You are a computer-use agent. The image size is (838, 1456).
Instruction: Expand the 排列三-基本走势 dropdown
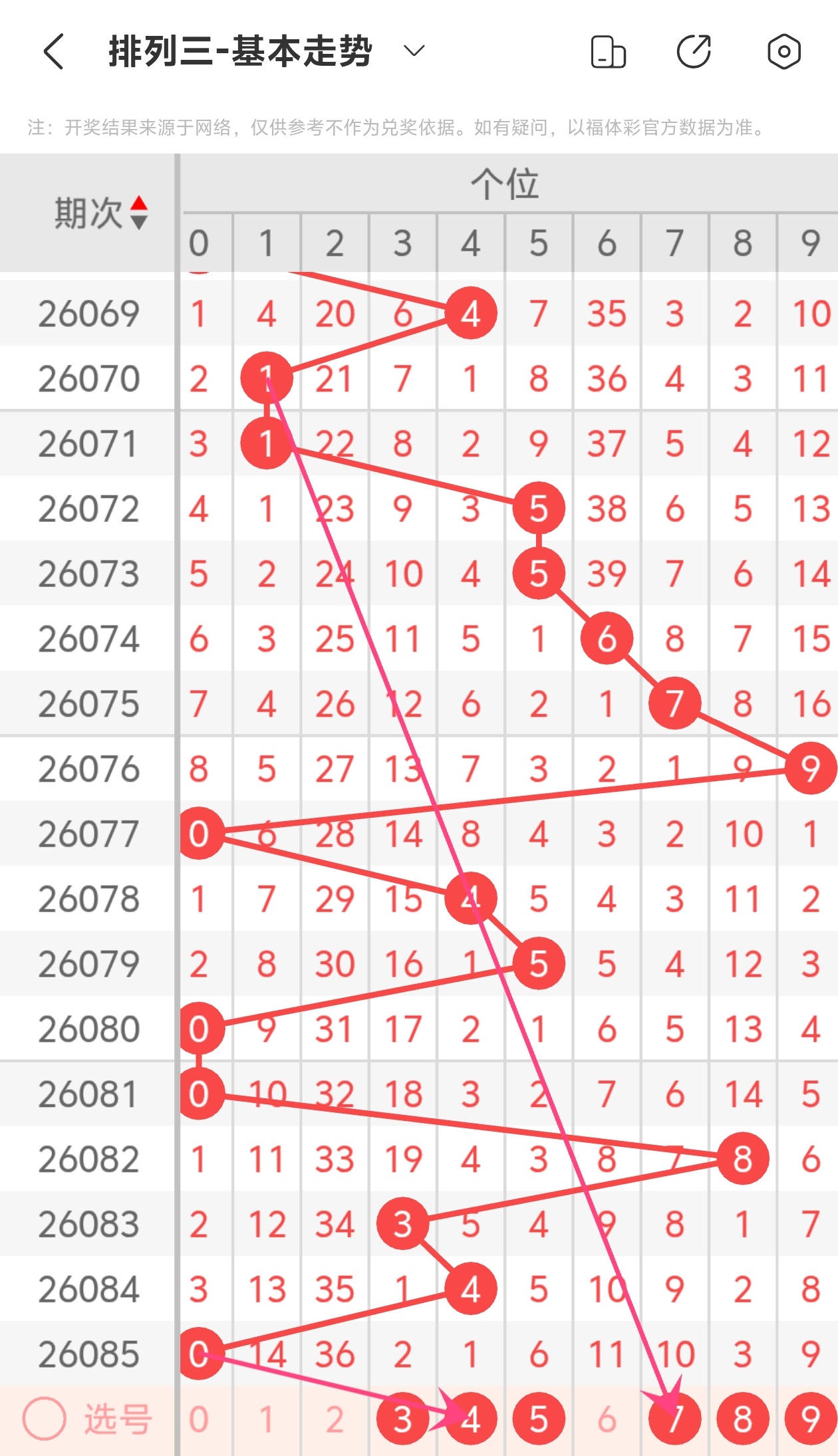click(414, 51)
